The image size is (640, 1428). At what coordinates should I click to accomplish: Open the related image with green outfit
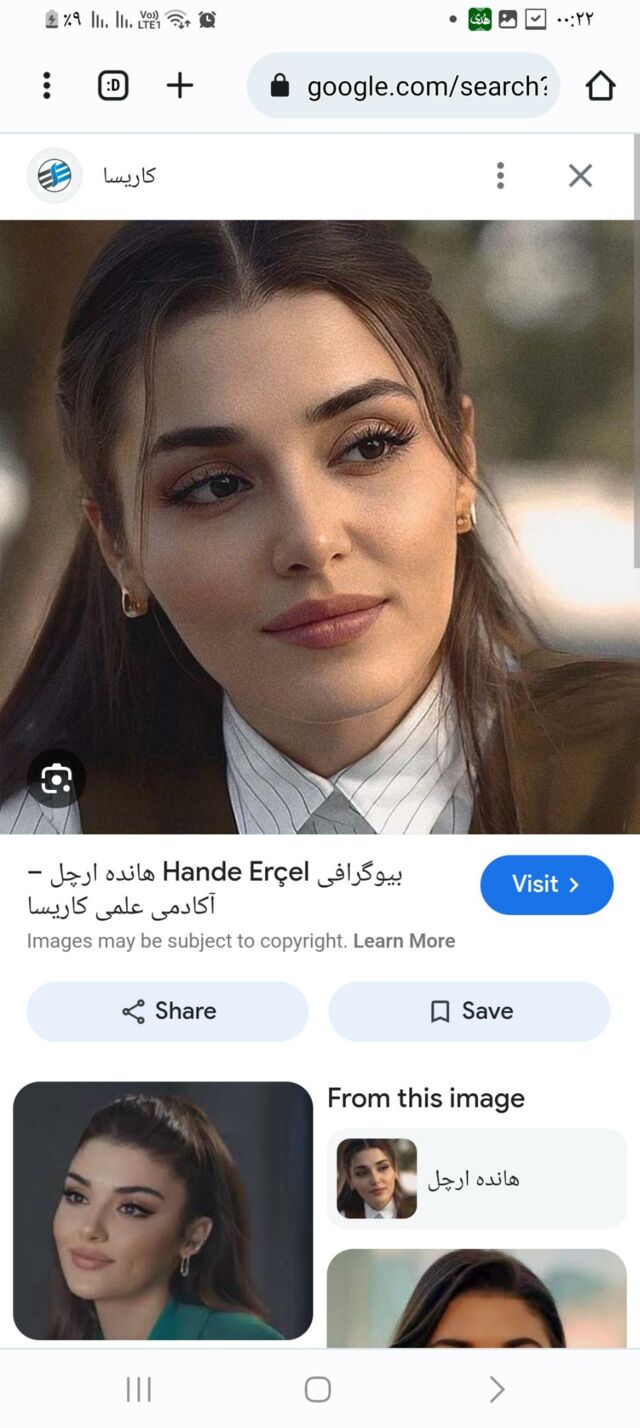point(163,1210)
